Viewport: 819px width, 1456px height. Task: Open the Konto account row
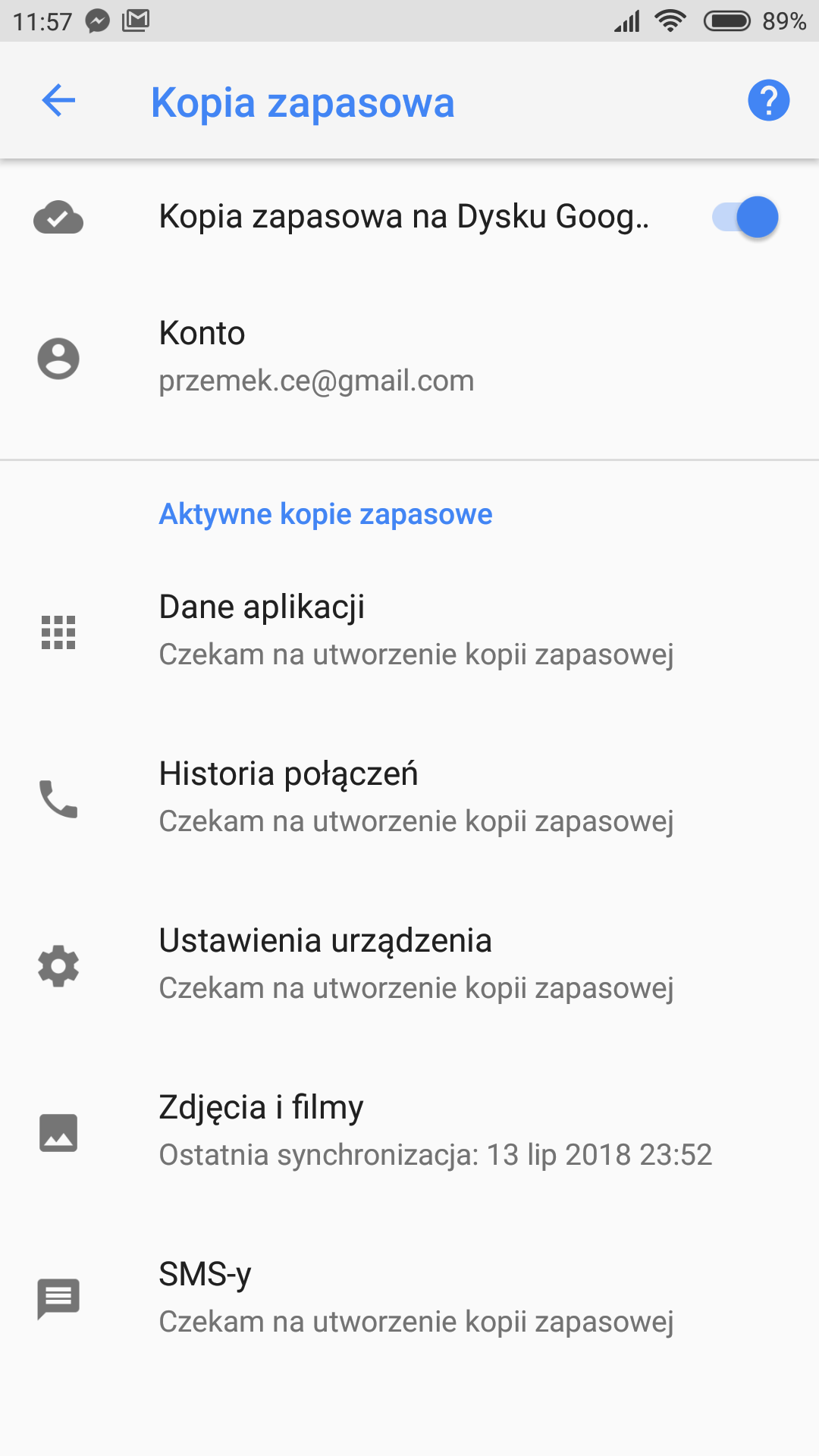click(x=409, y=357)
